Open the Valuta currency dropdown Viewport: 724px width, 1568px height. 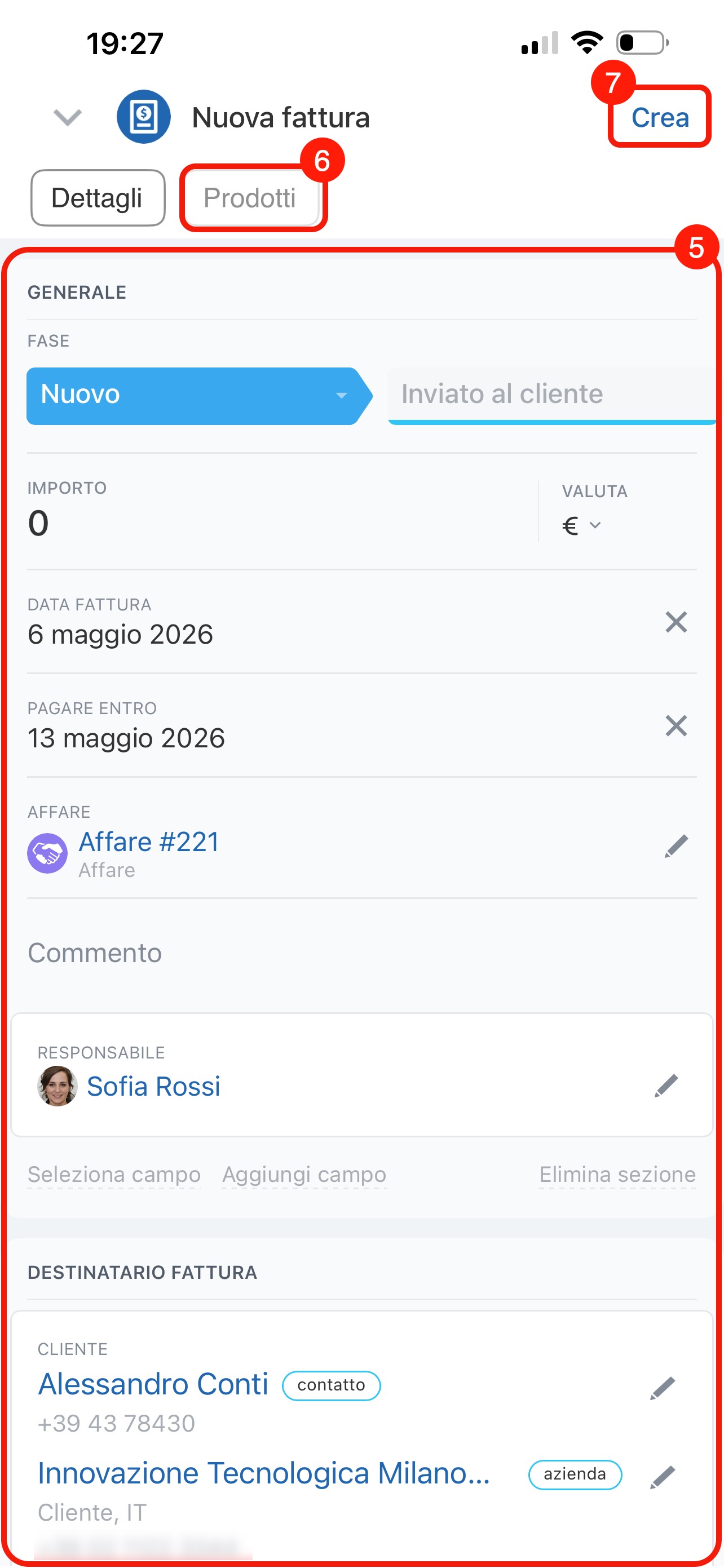(581, 525)
